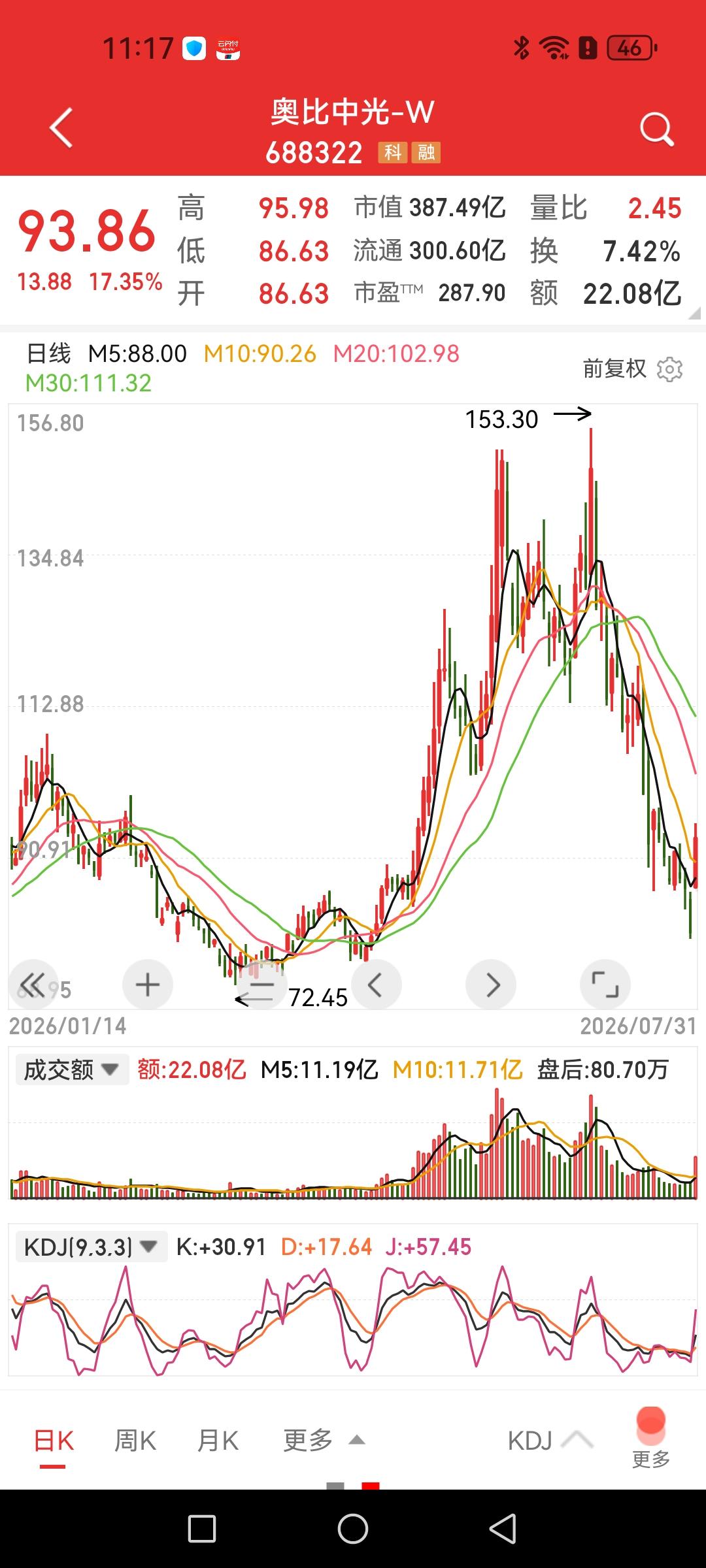706x1568 pixels.
Task: Go to the system home screen
Action: (353, 1529)
